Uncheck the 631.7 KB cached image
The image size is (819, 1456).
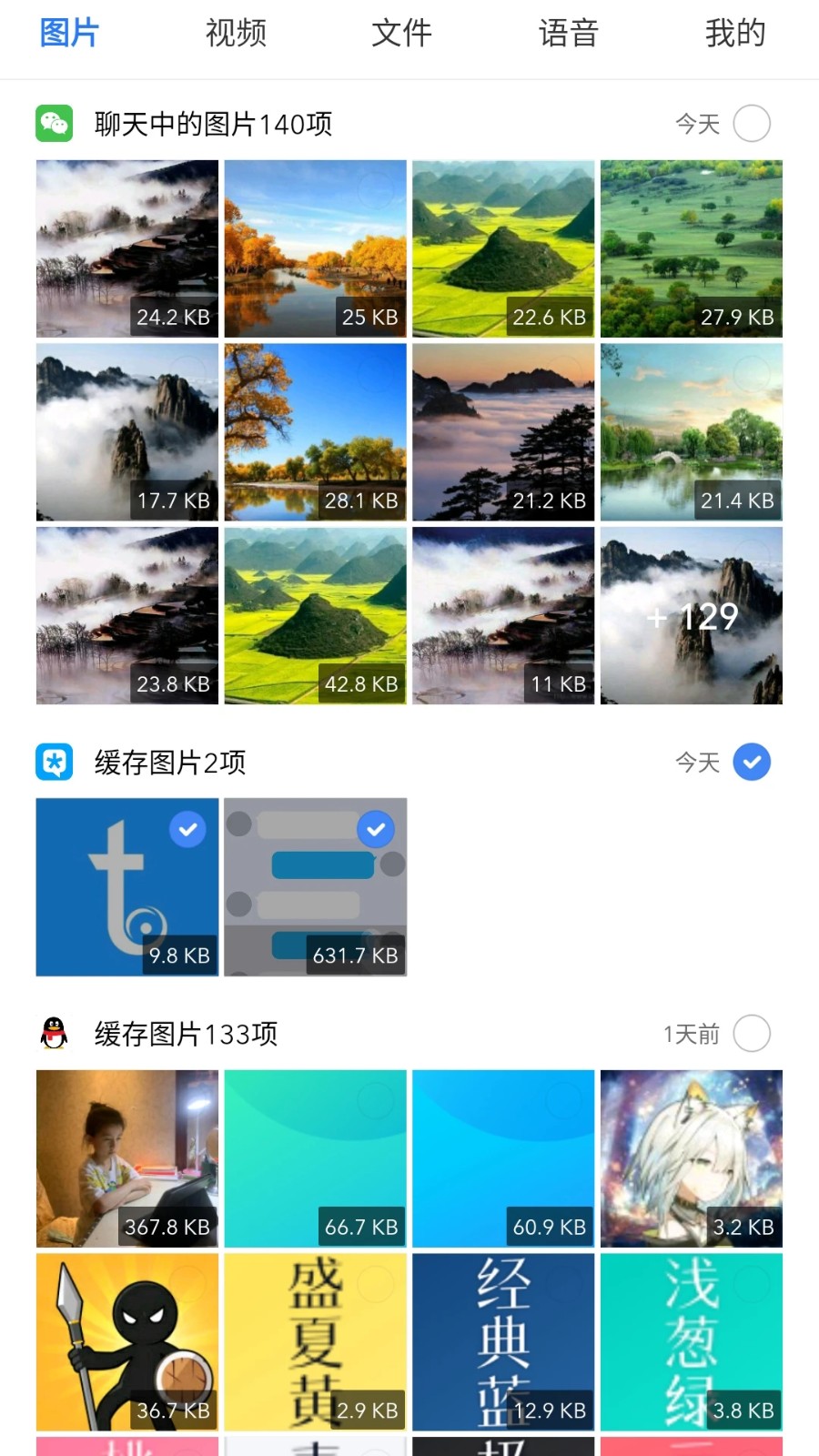pyautogui.click(x=376, y=829)
